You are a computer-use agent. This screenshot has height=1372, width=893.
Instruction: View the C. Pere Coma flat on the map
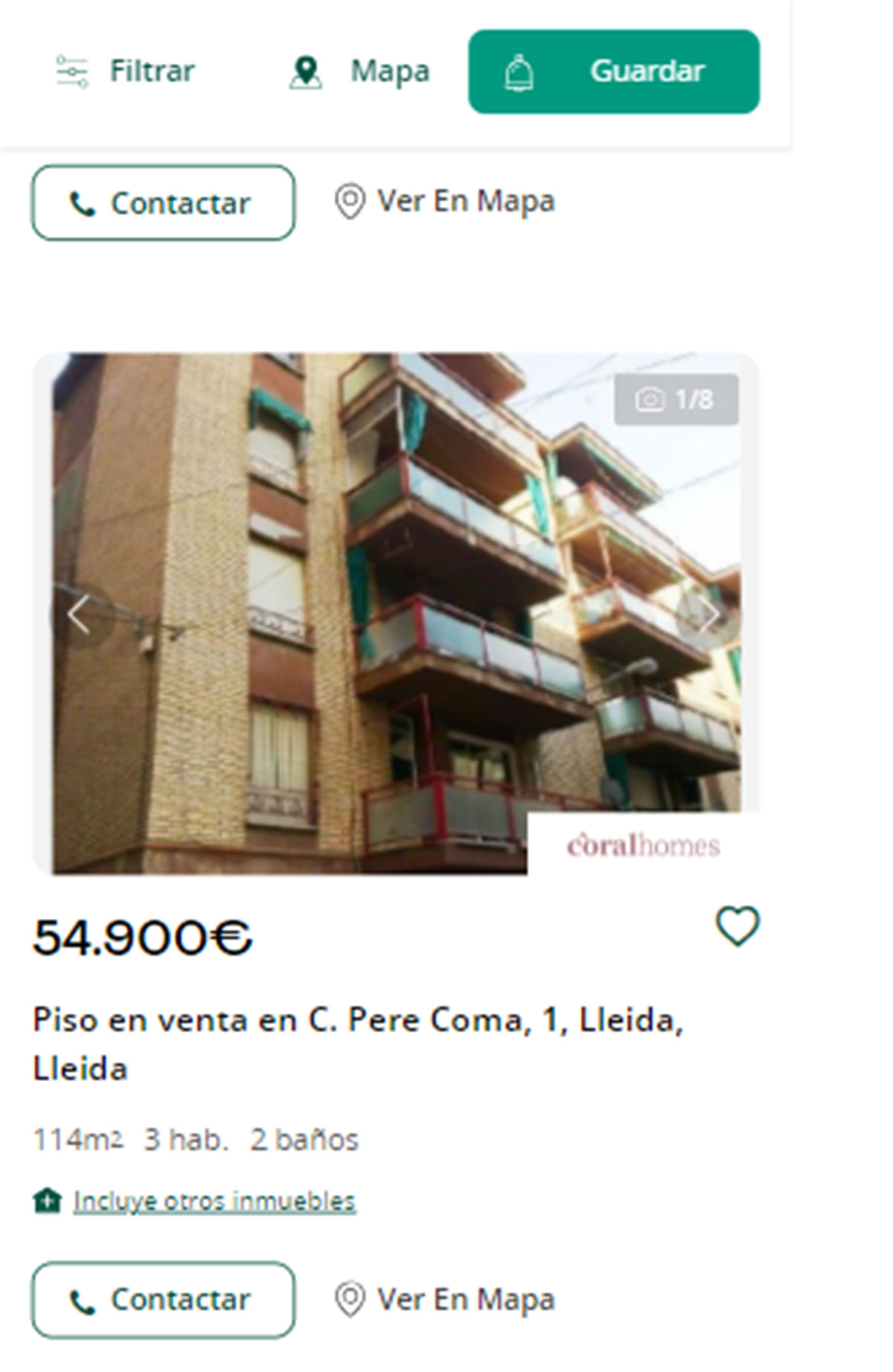coord(445,1300)
